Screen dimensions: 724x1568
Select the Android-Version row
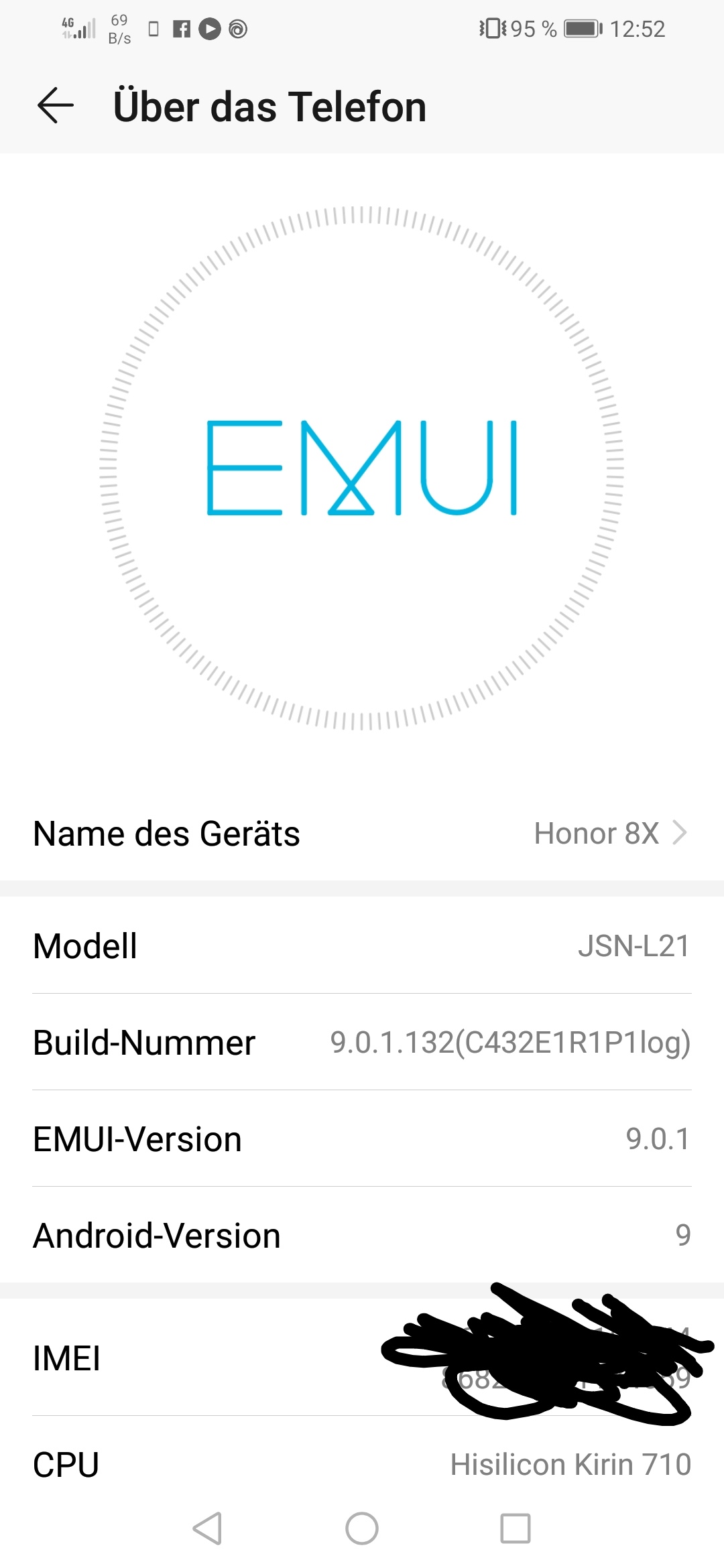click(x=362, y=1236)
